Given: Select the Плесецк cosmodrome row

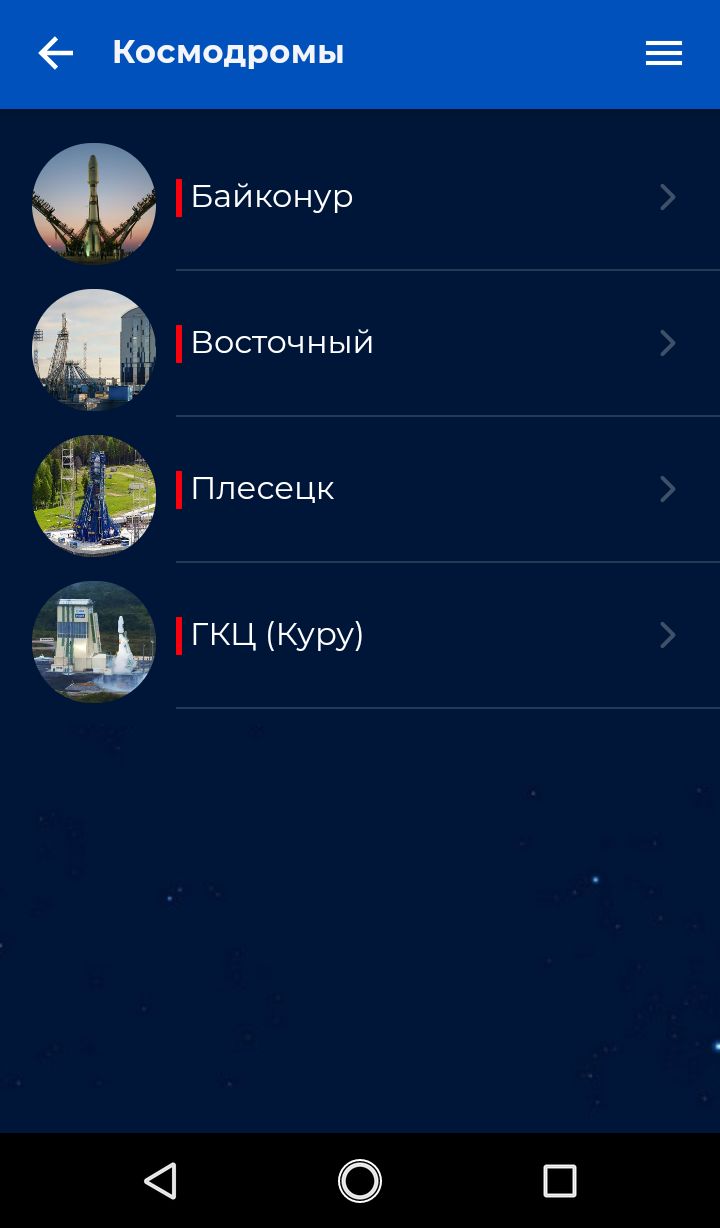Looking at the screenshot, I should point(360,490).
